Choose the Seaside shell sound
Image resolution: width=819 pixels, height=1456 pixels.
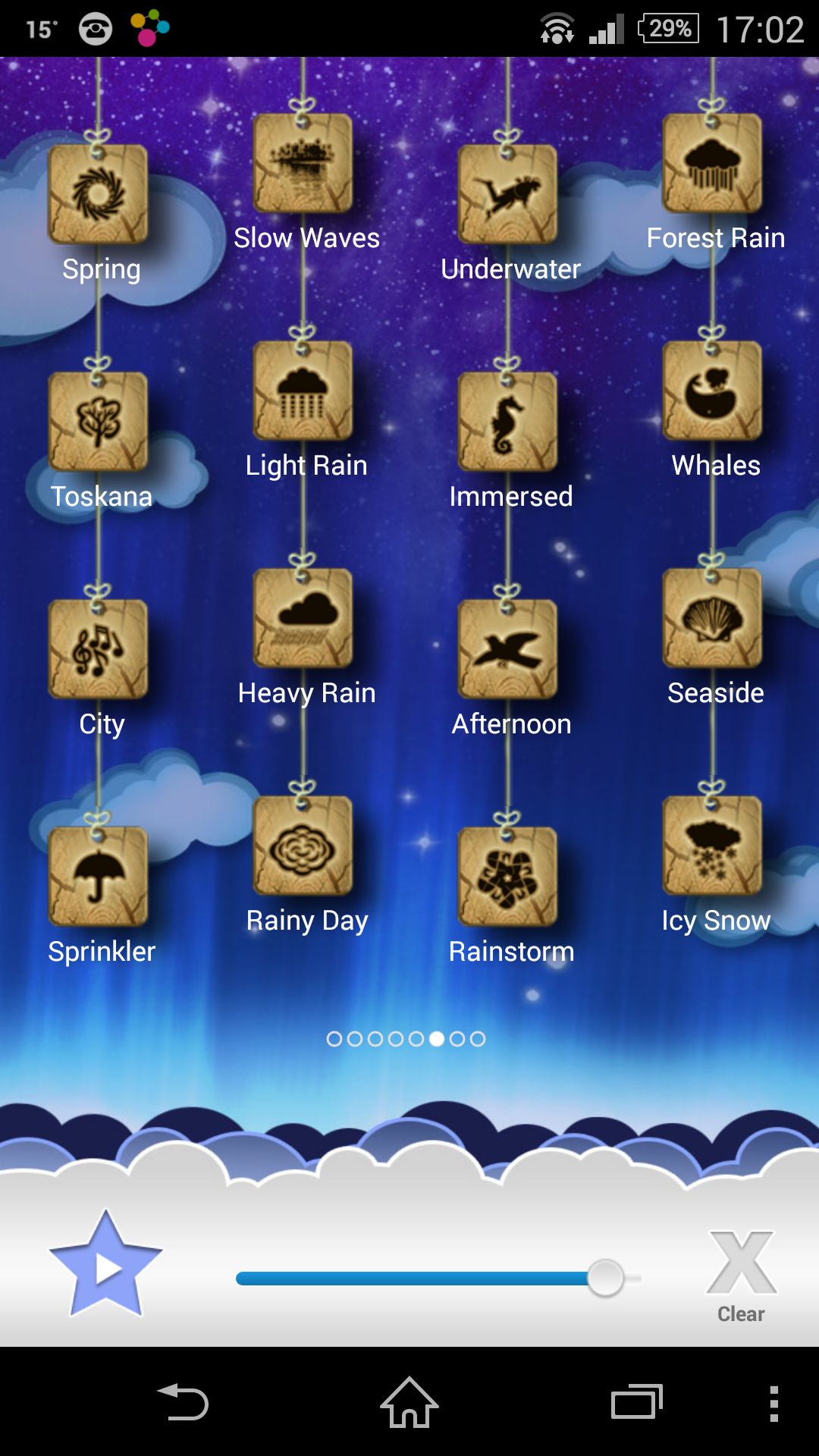coord(712,618)
